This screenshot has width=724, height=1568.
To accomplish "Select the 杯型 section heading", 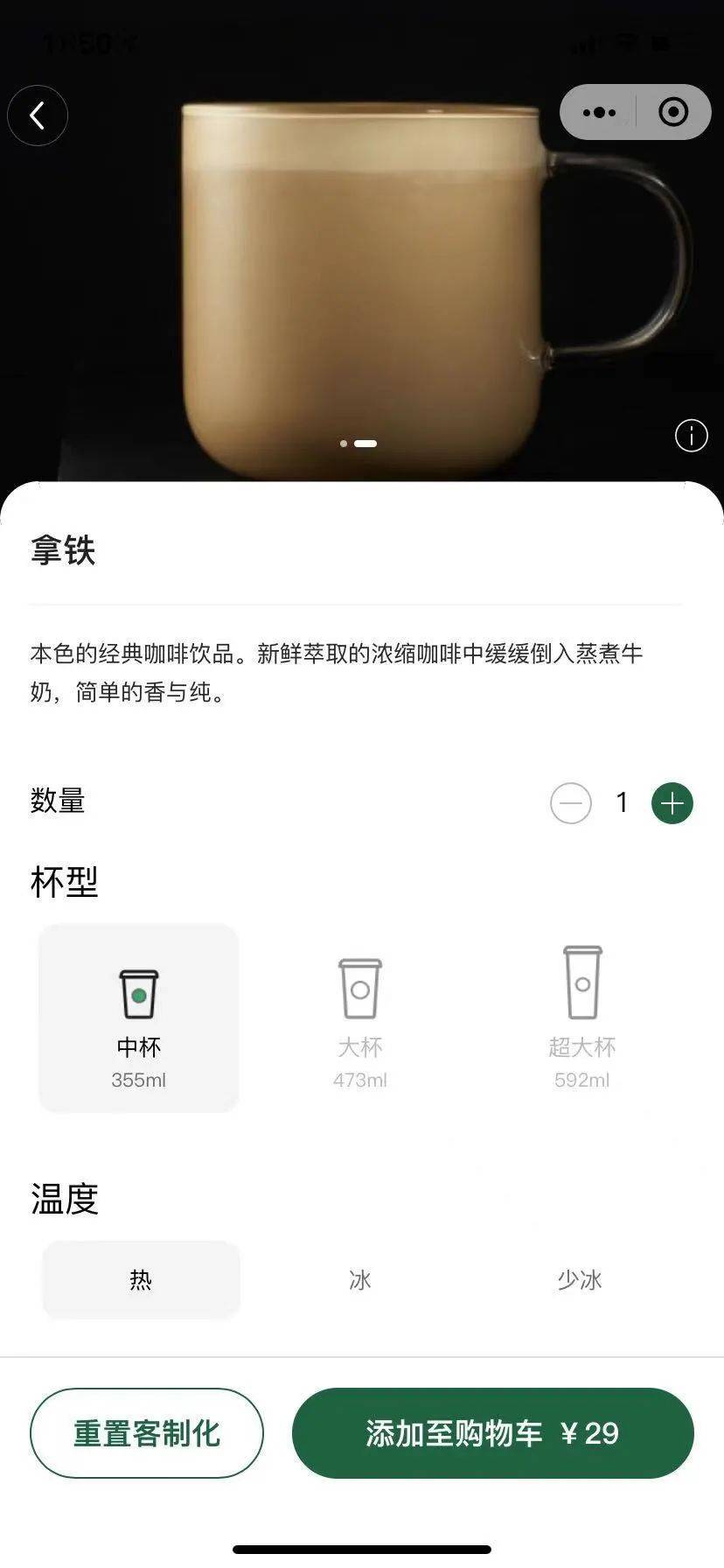I will coord(62,883).
